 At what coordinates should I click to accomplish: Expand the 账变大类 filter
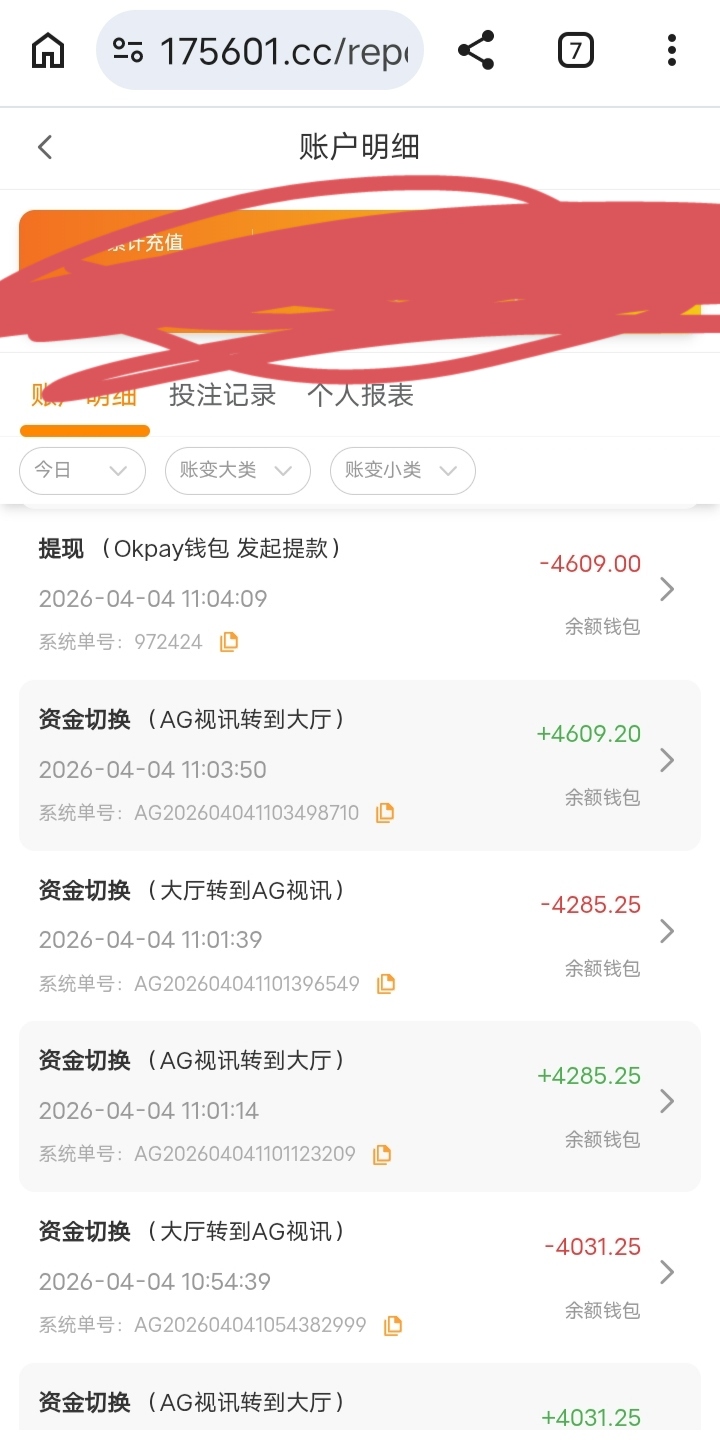pyautogui.click(x=237, y=470)
